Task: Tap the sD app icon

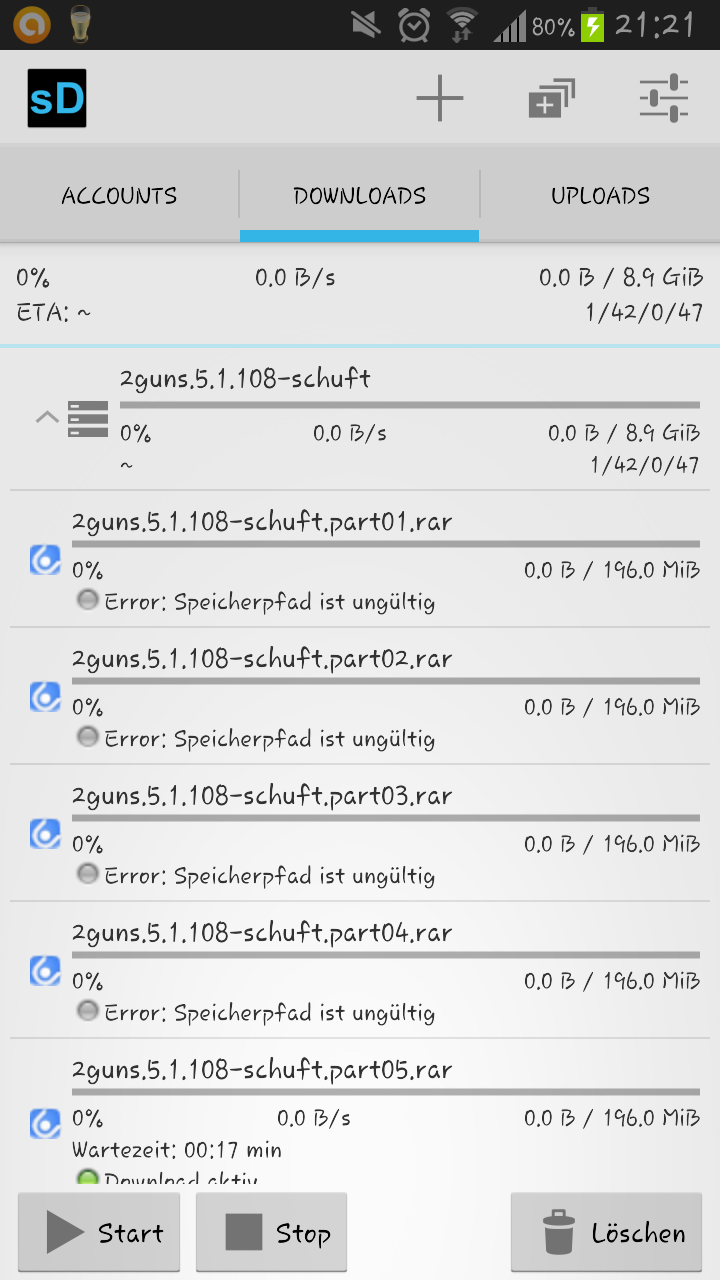Action: pyautogui.click(x=57, y=98)
